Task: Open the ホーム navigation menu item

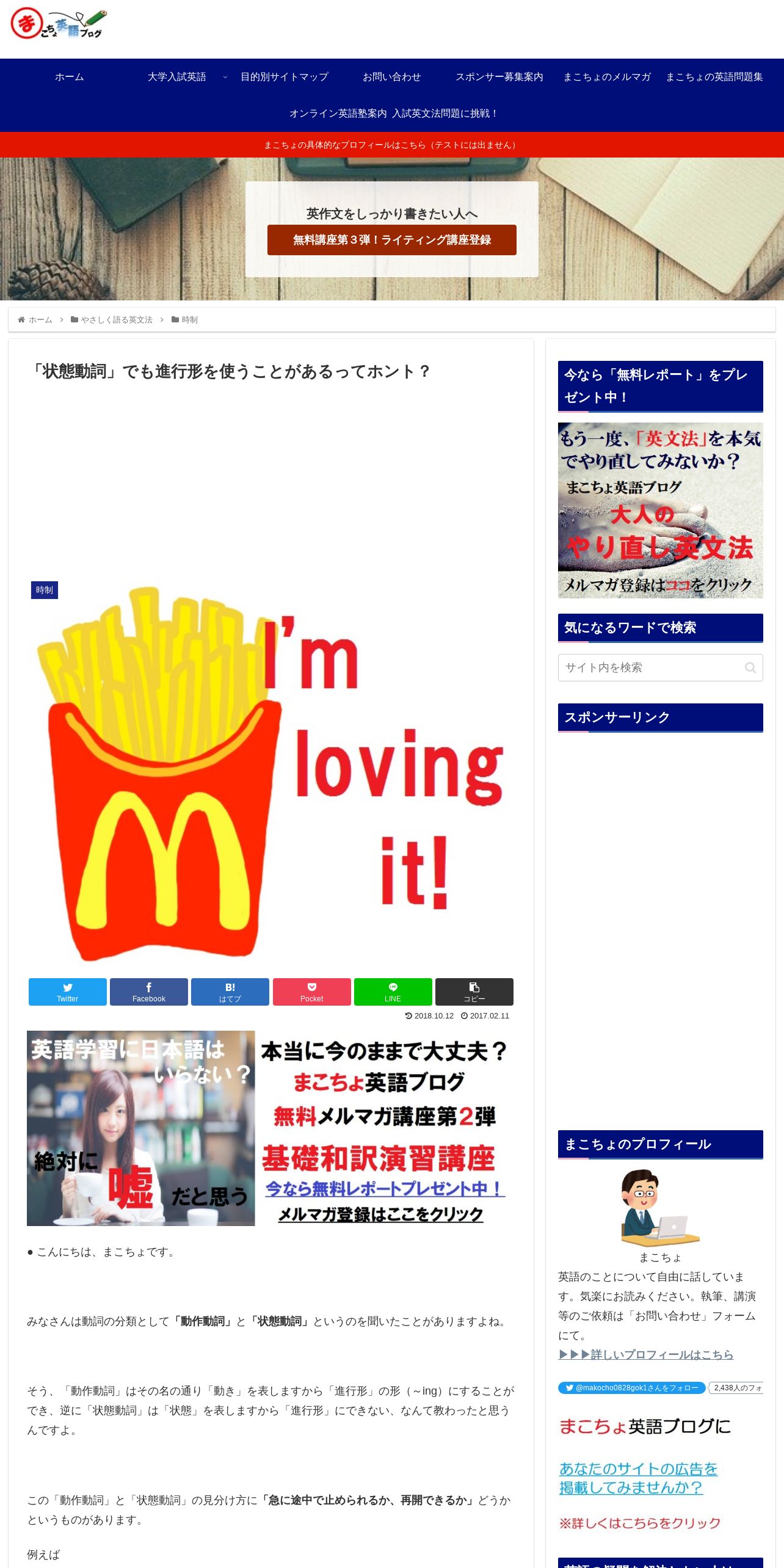Action: coord(69,77)
